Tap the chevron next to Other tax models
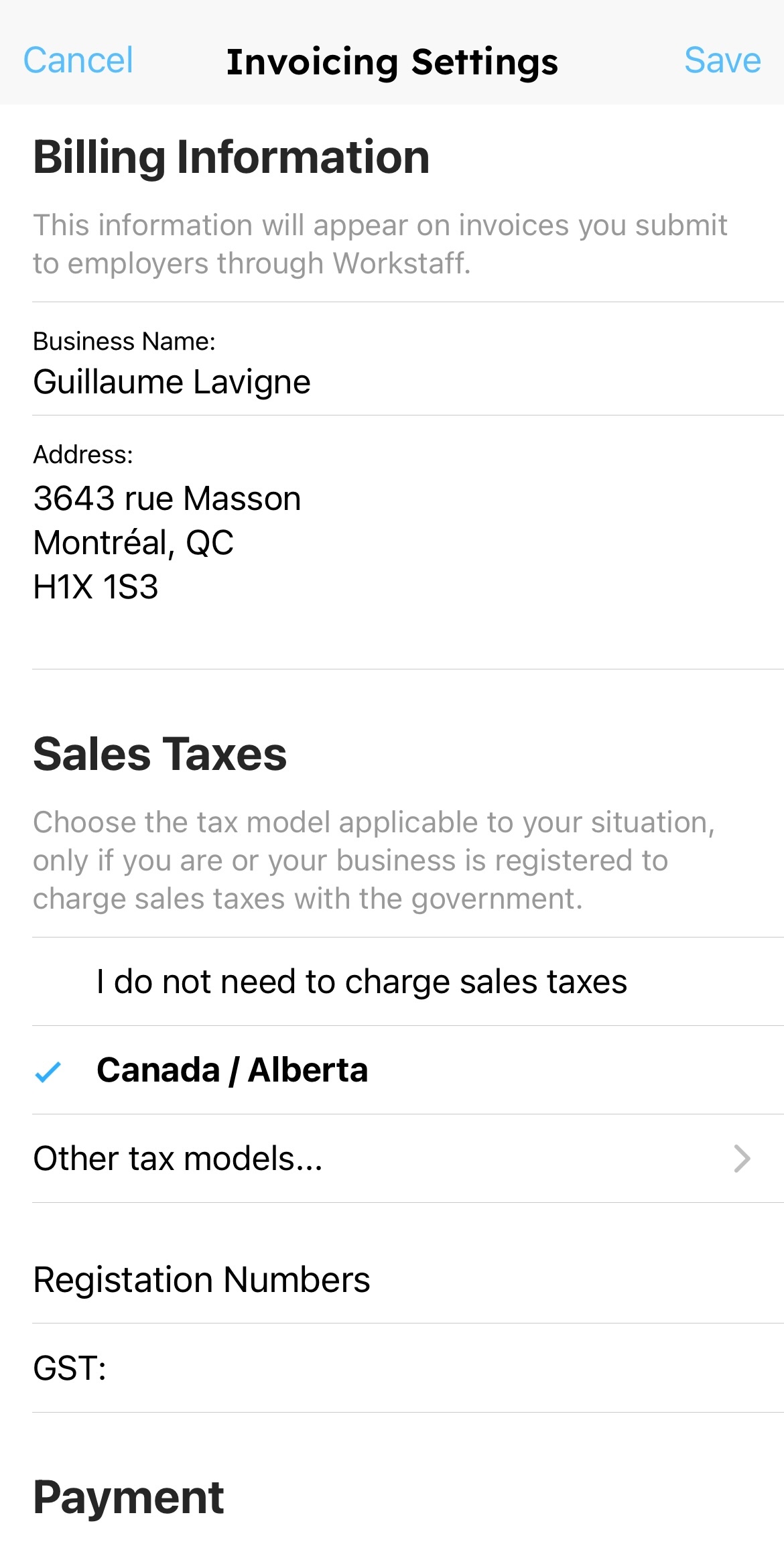This screenshot has width=784, height=1550. pos(740,1157)
